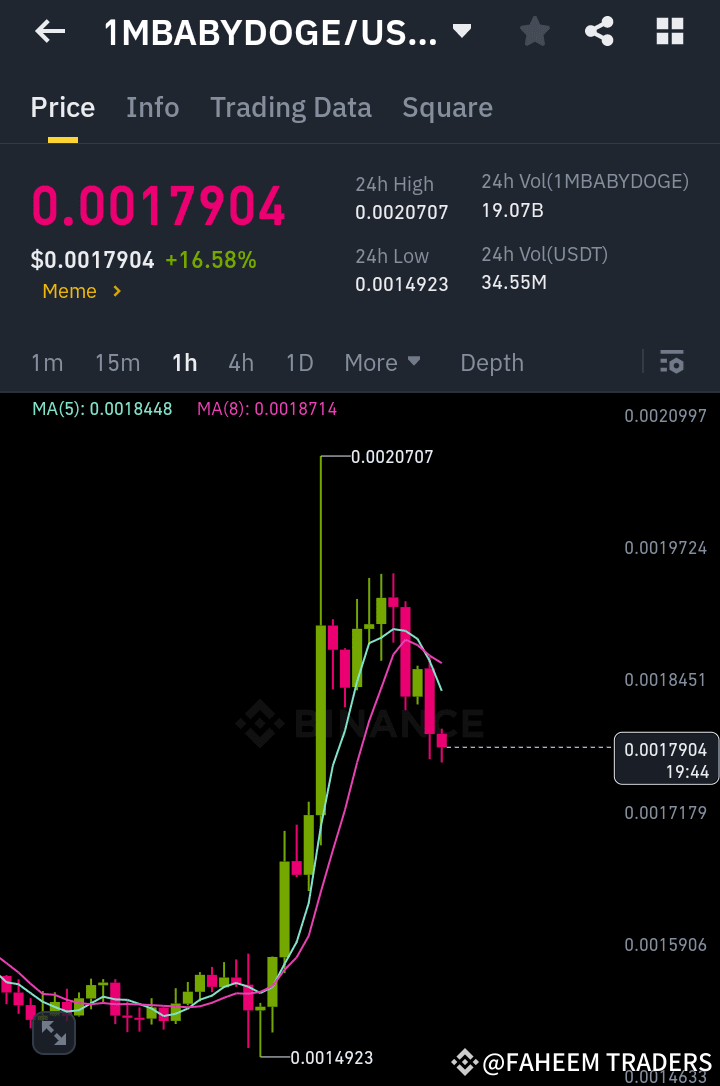
Task: Switch chart to 1D interval
Action: click(x=299, y=362)
